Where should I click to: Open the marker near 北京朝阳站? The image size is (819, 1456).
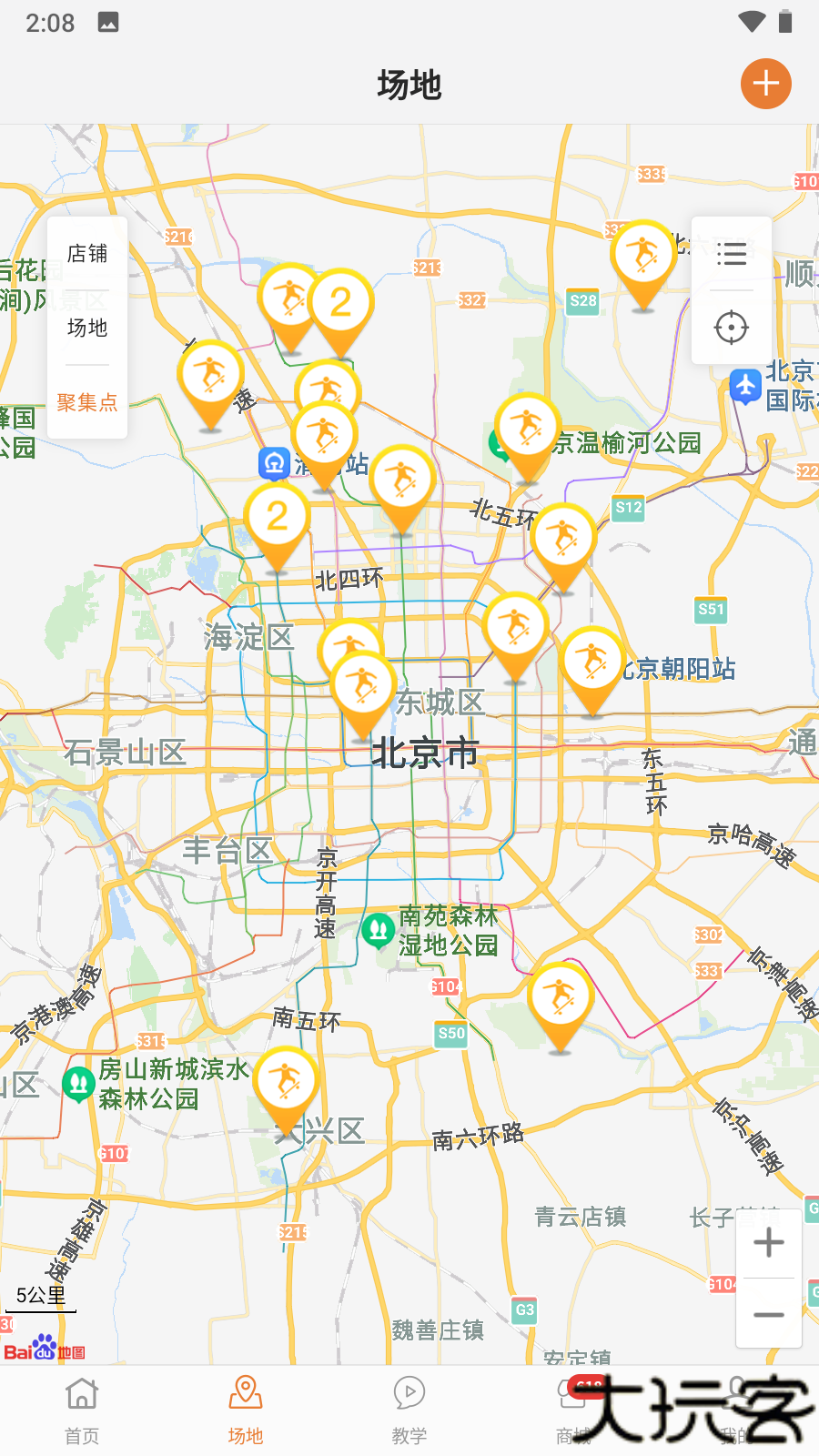click(592, 662)
